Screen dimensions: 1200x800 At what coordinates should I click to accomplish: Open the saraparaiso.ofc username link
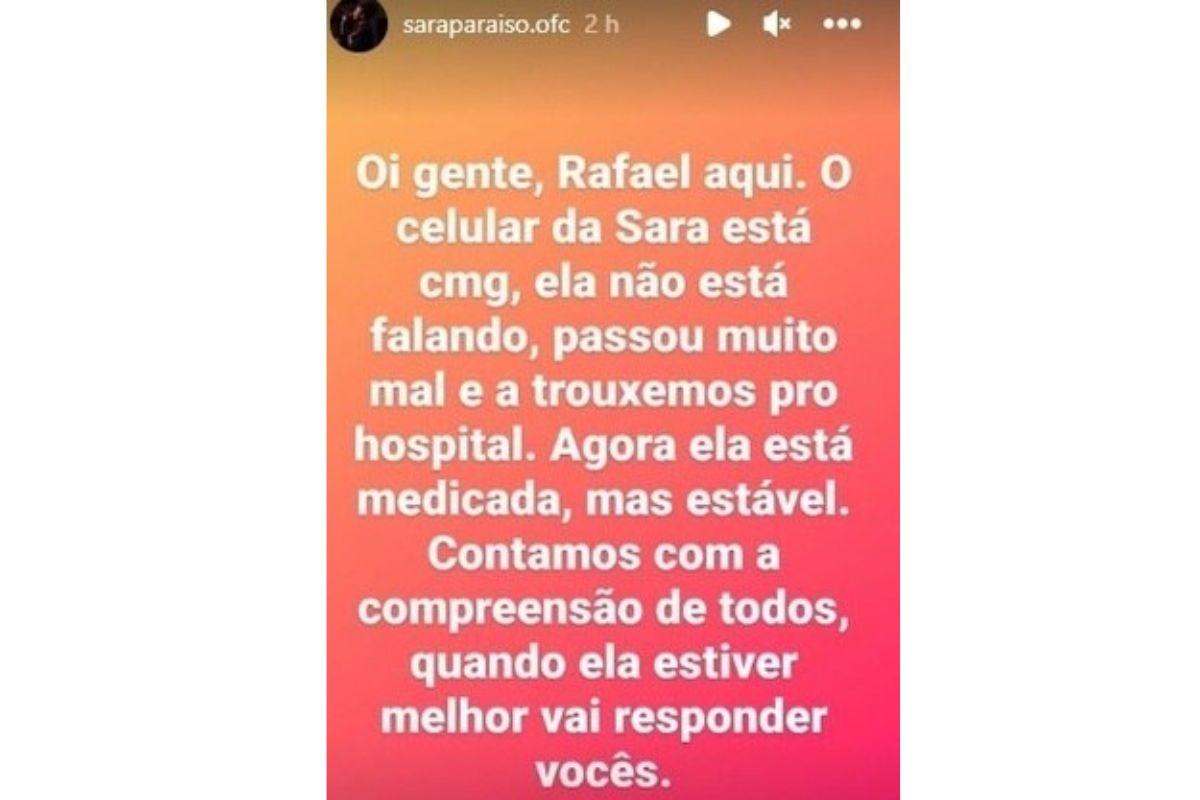(x=486, y=26)
